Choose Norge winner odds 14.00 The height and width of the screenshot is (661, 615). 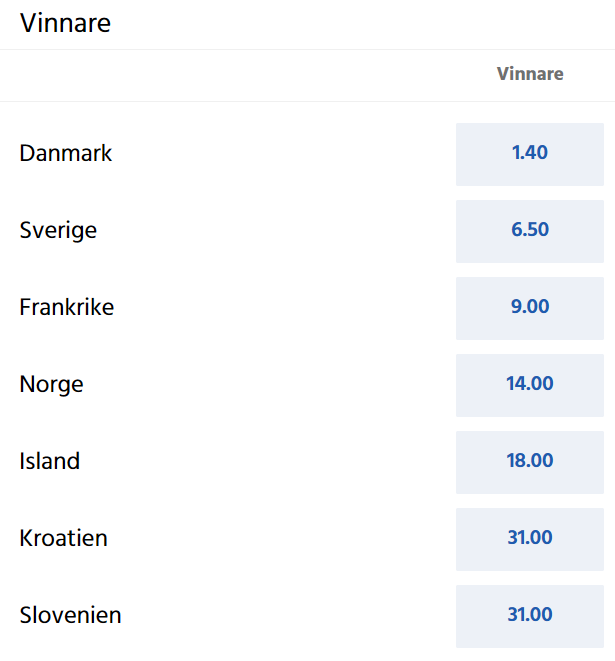point(529,384)
